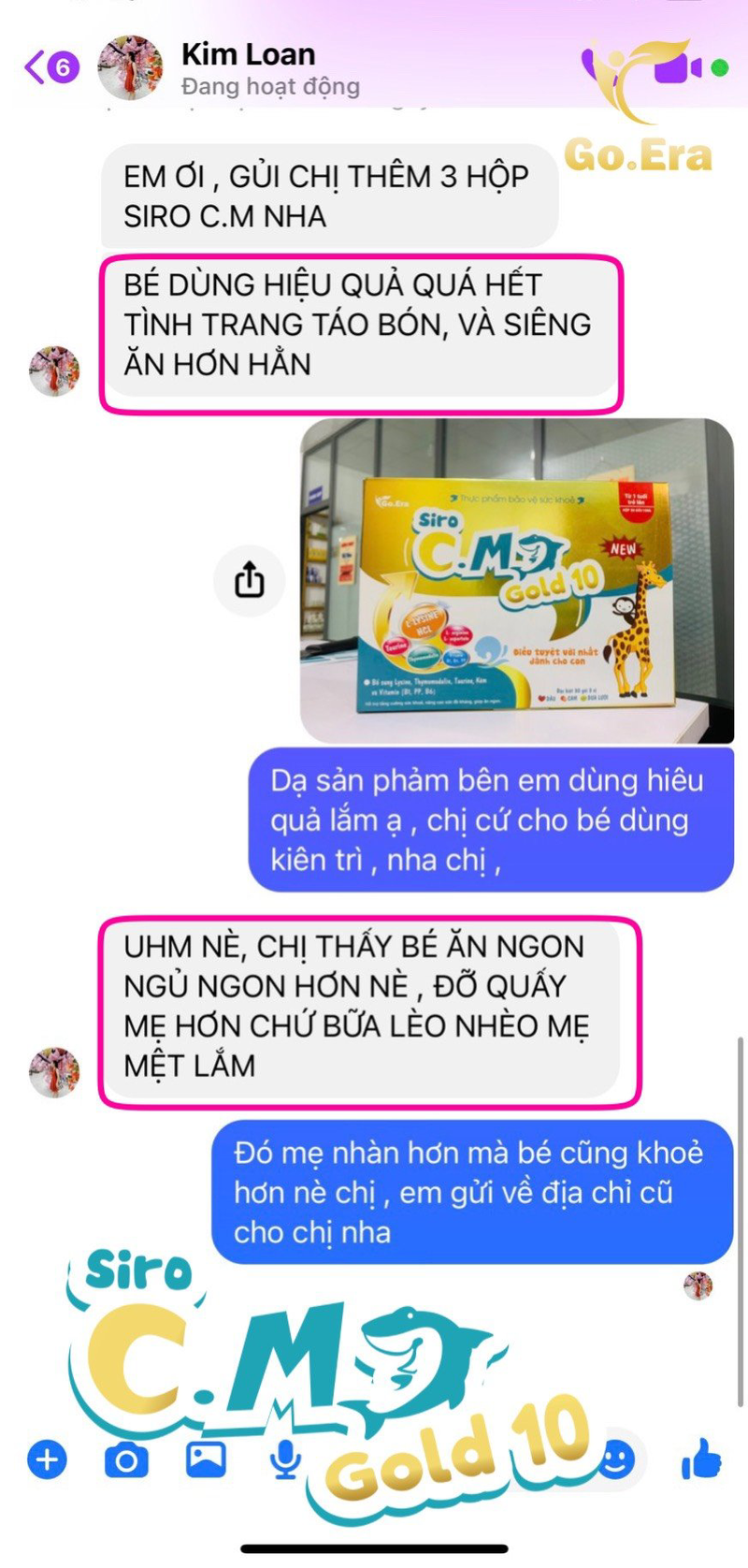Screen dimensions: 748x1568
Task: Share the Siro C.M product photo
Action: click(x=249, y=580)
